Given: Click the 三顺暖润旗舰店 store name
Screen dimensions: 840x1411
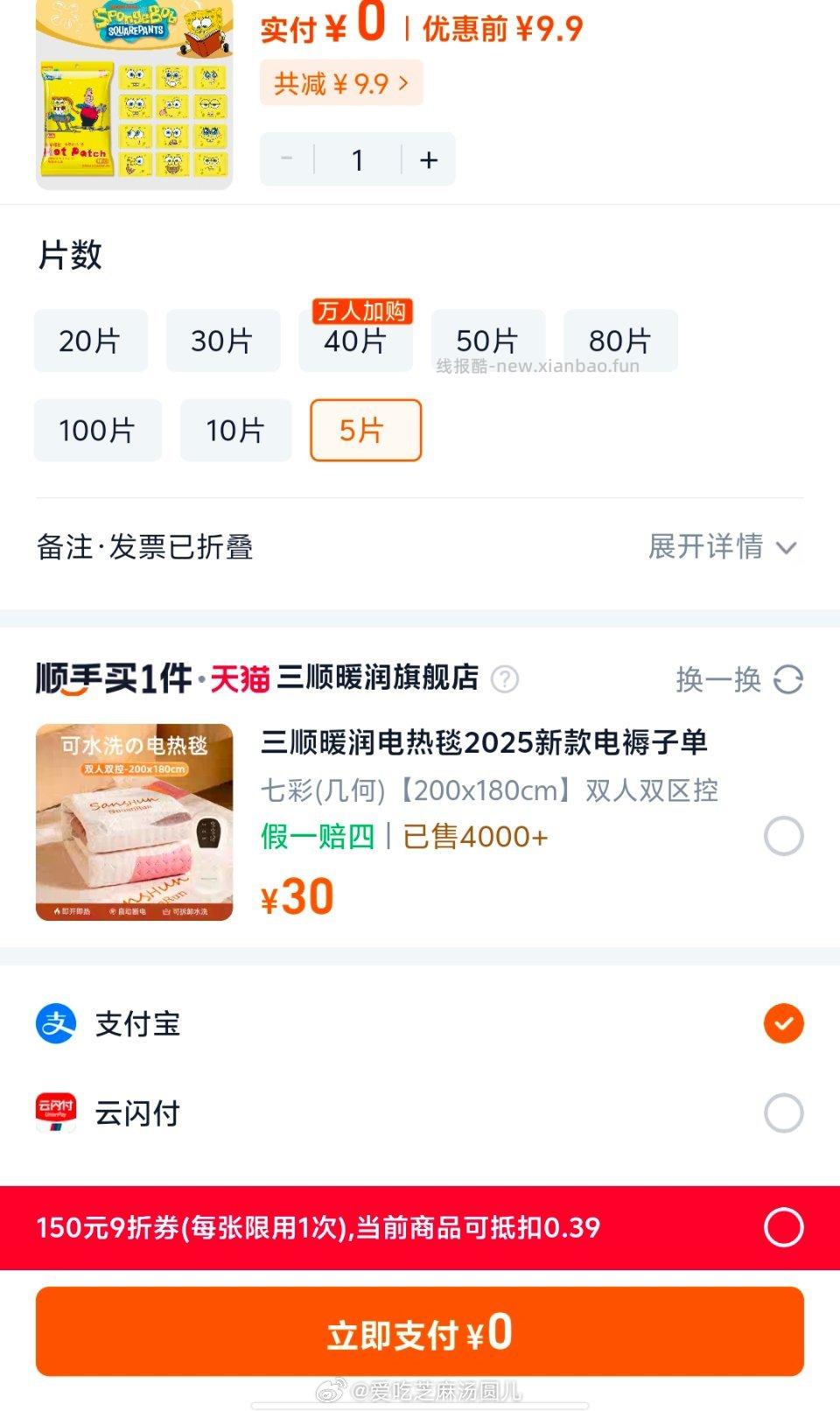Looking at the screenshot, I should pyautogui.click(x=376, y=679).
